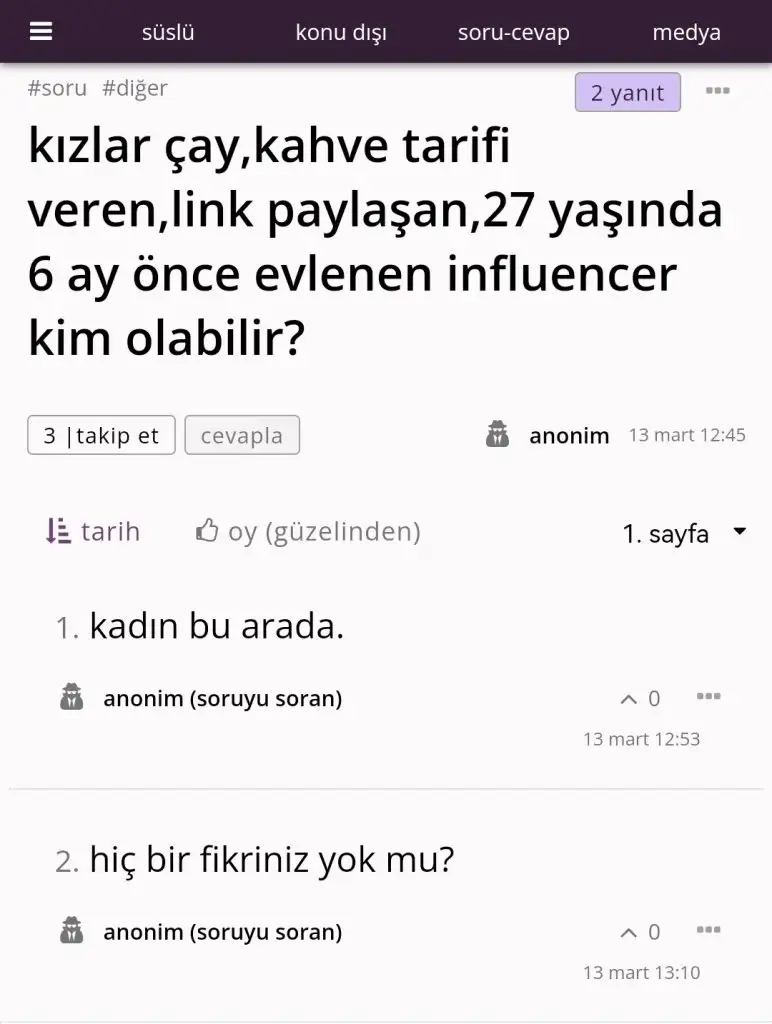Image resolution: width=772 pixels, height=1024 pixels.
Task: Tap the #soru hashtag
Action: click(57, 88)
